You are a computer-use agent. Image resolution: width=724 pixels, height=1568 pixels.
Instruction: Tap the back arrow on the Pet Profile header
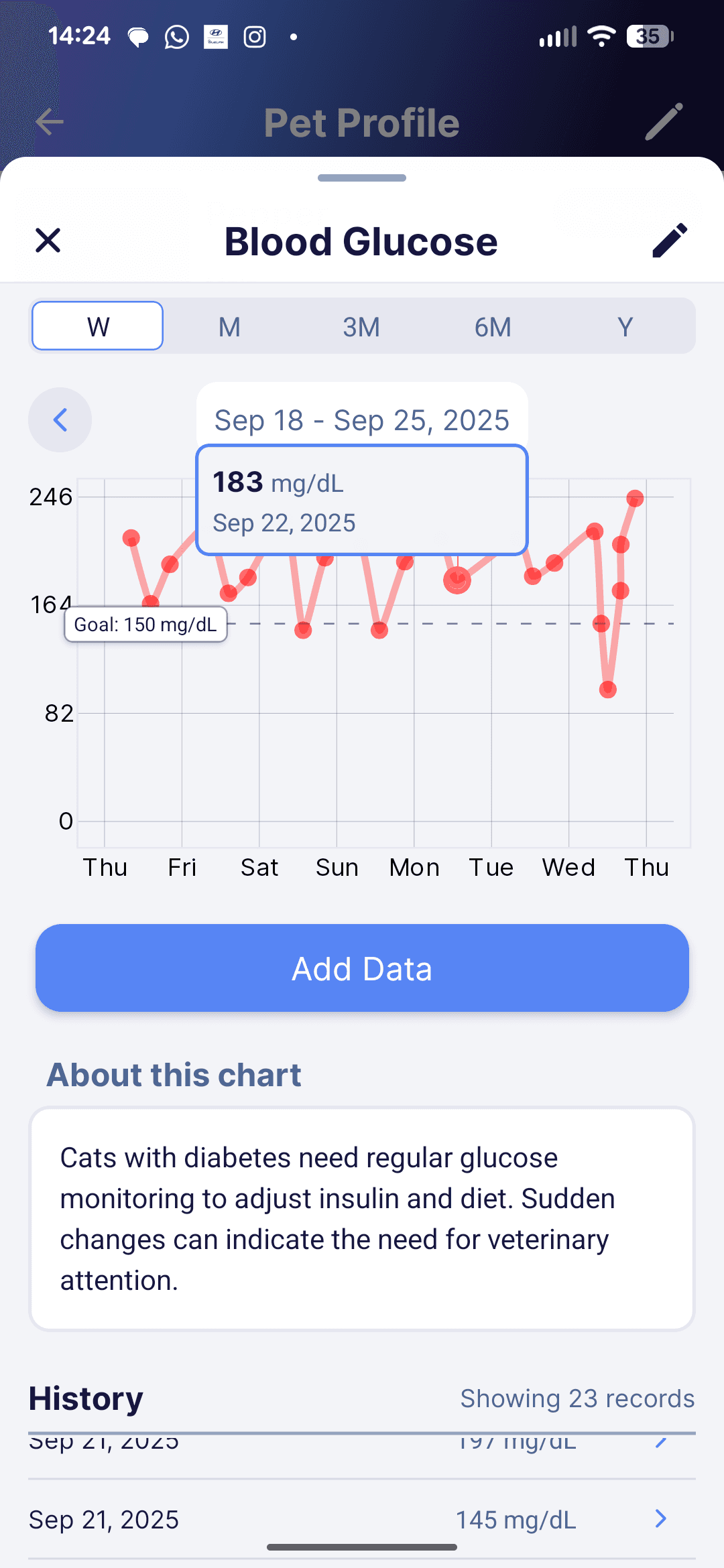[49, 122]
